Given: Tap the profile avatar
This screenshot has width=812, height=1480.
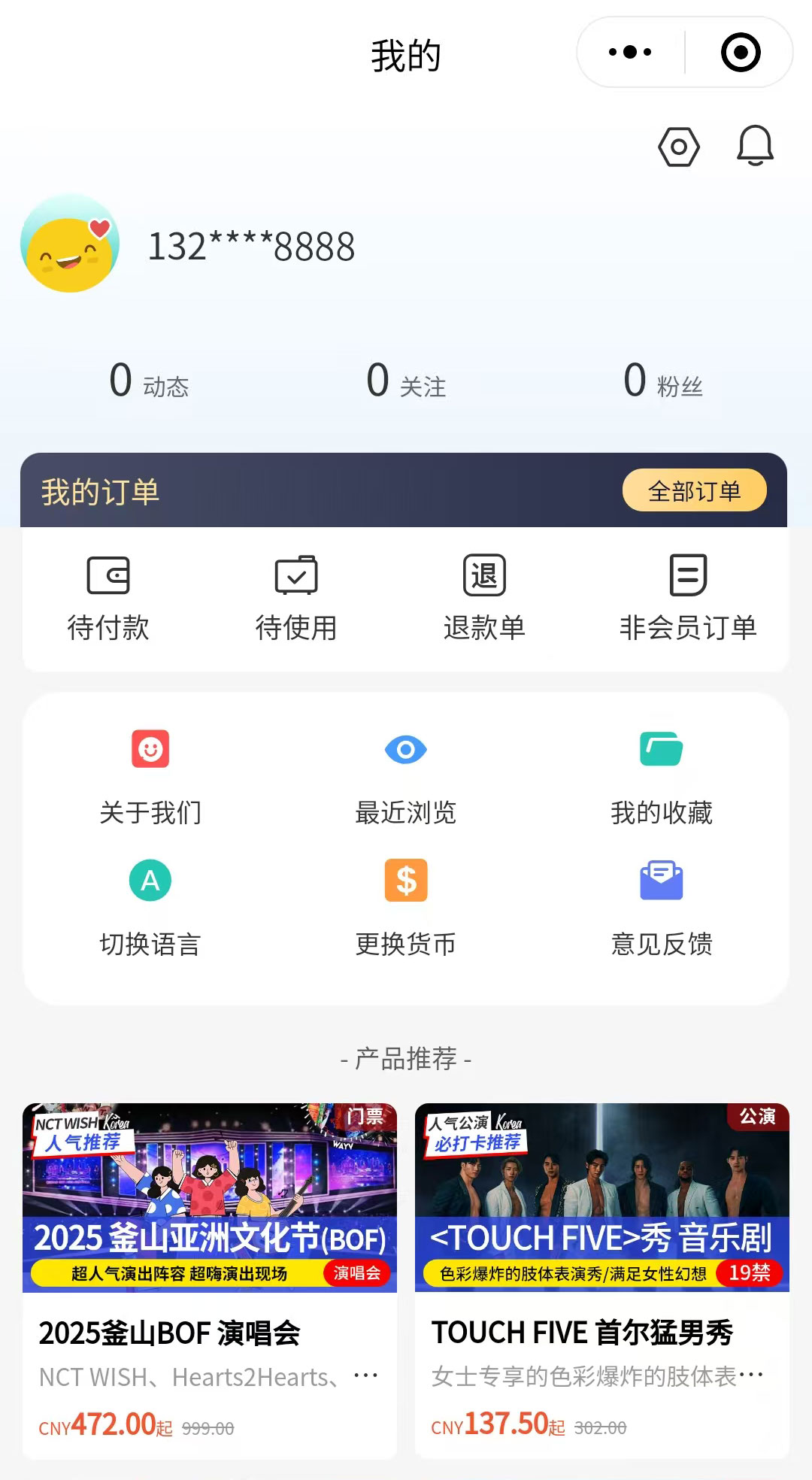Looking at the screenshot, I should [x=70, y=244].
